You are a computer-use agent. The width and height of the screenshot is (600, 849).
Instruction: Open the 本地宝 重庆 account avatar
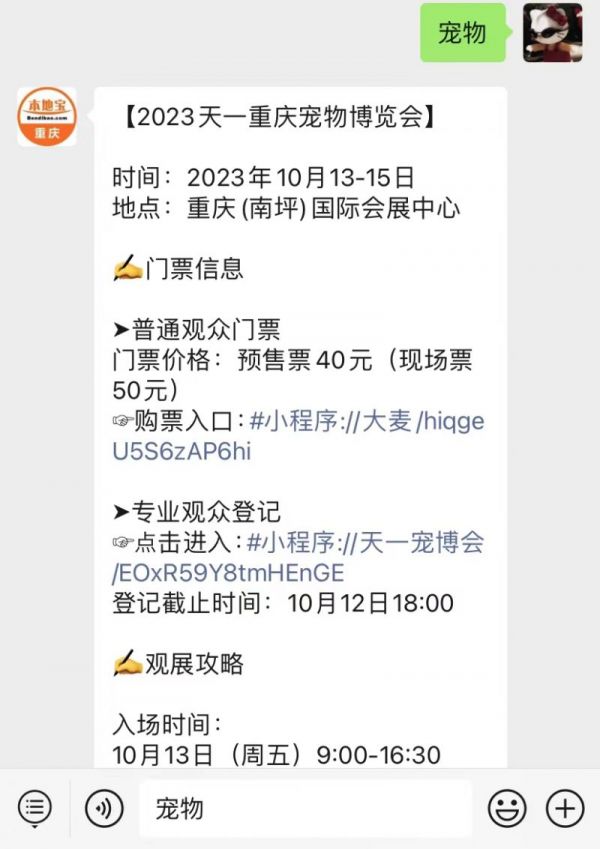47,118
